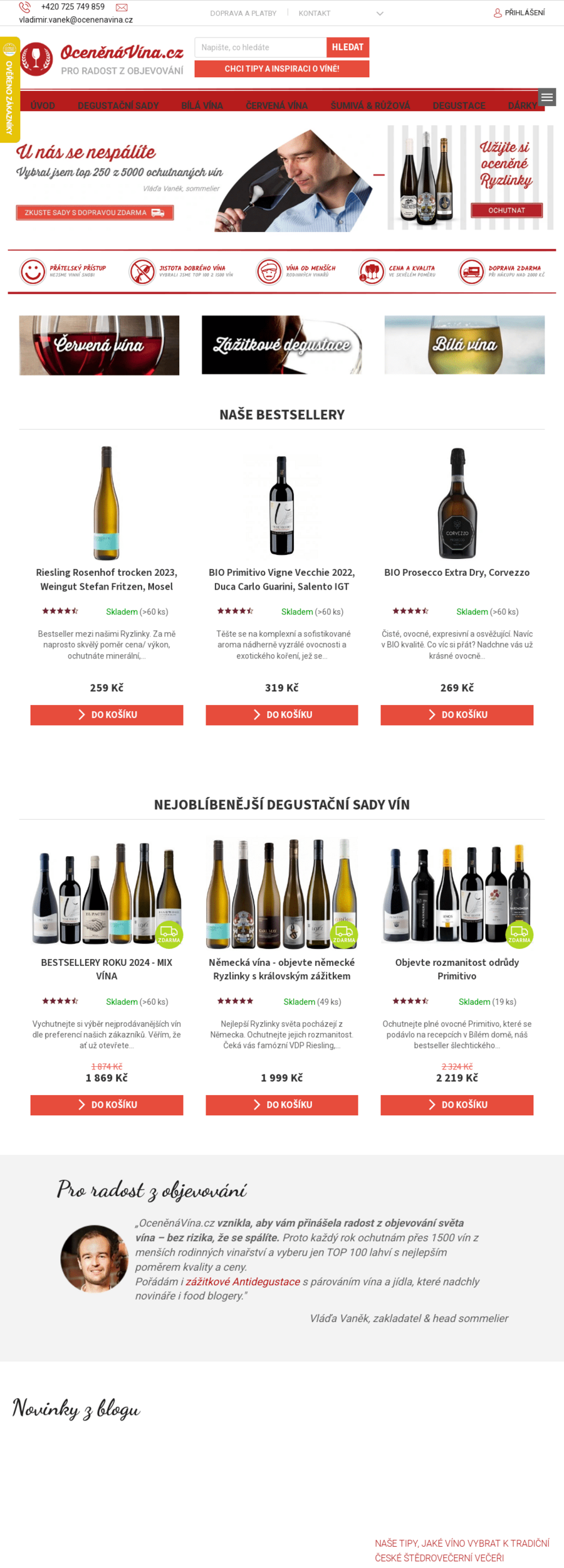This screenshot has width=564, height=1568.
Task: Open Doprava a platby link
Action: click(x=243, y=13)
